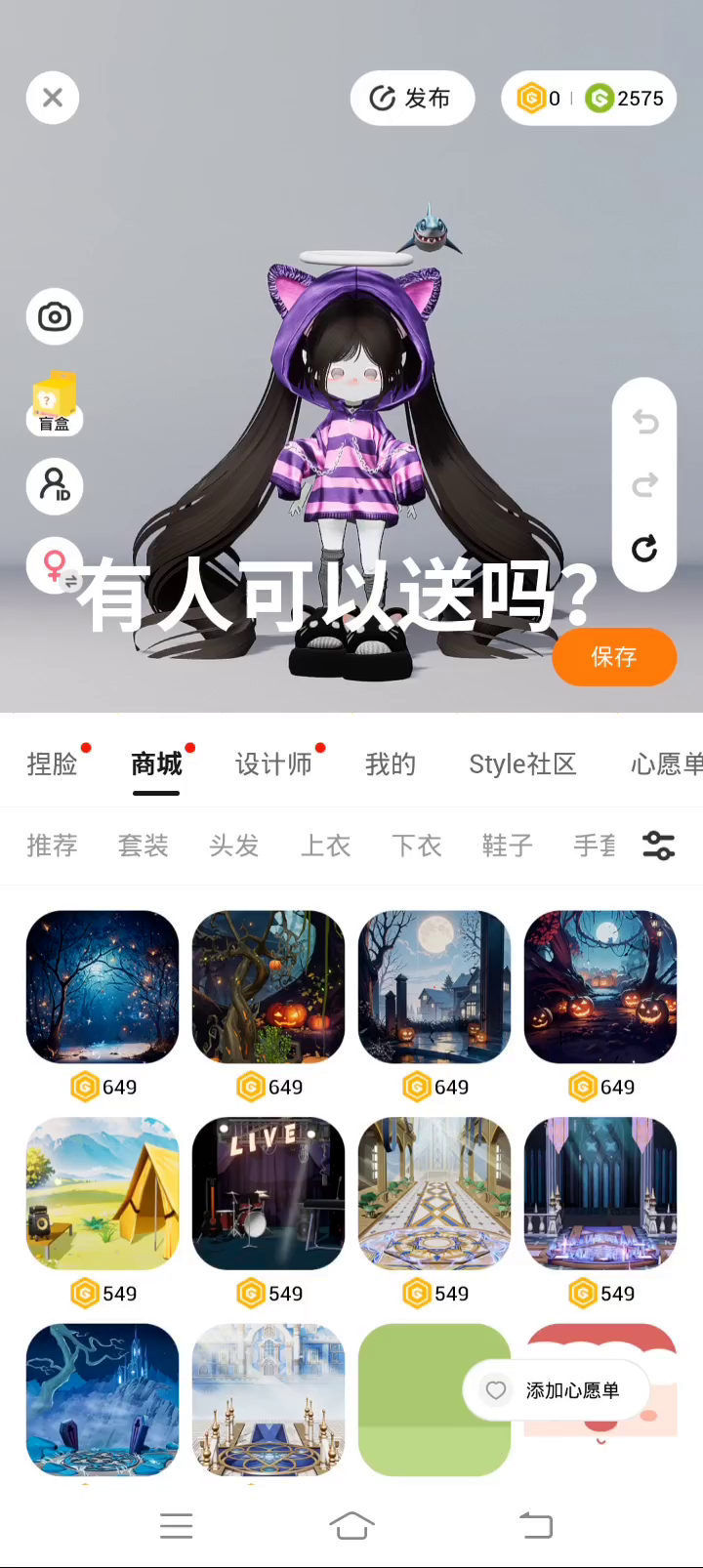The image size is (703, 1568).
Task: Close the avatar editor
Action: tap(53, 98)
